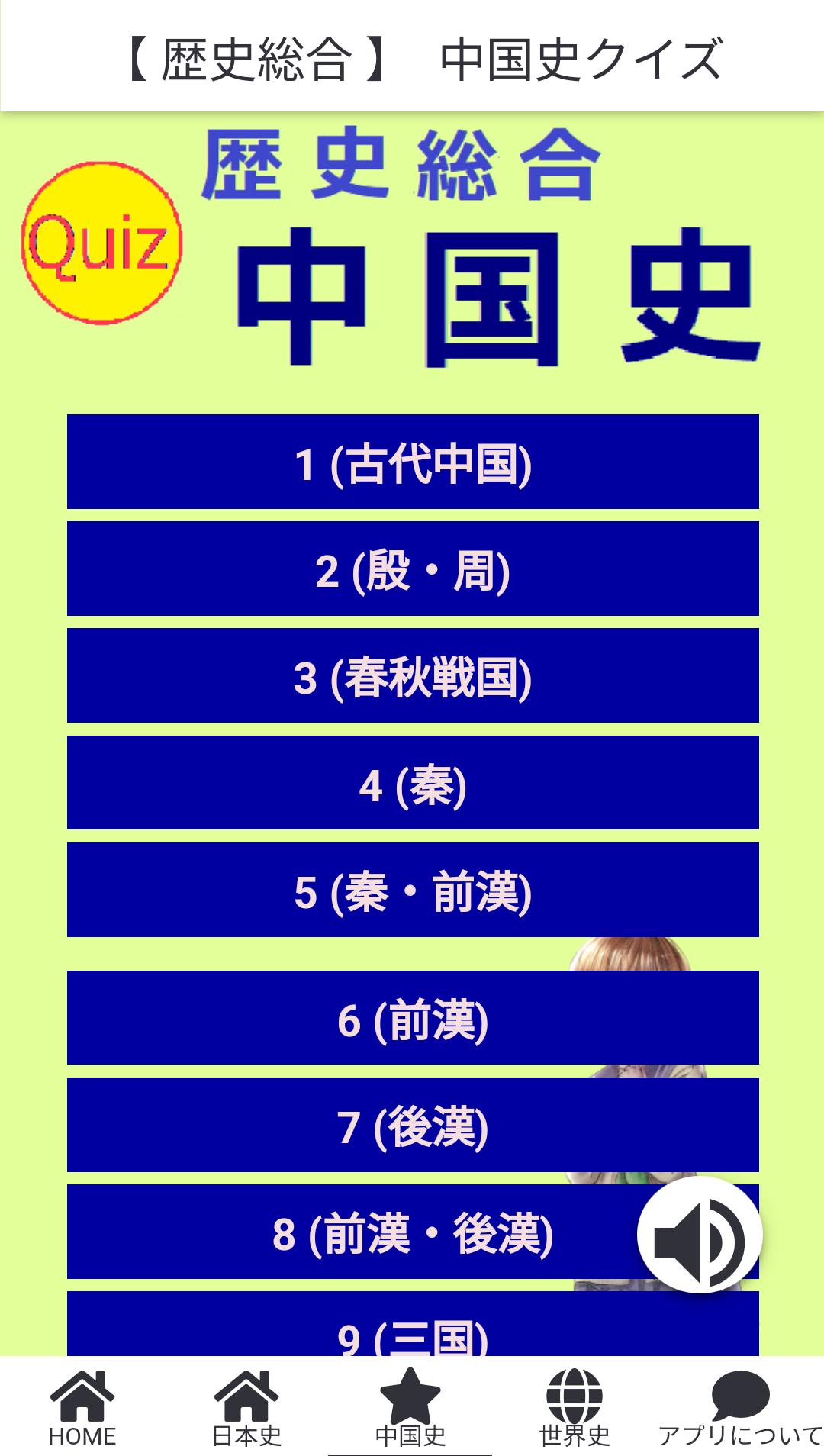This screenshot has height=1456, width=824.
Task: Open quiz 9 (三国)
Action: coord(413,1323)
